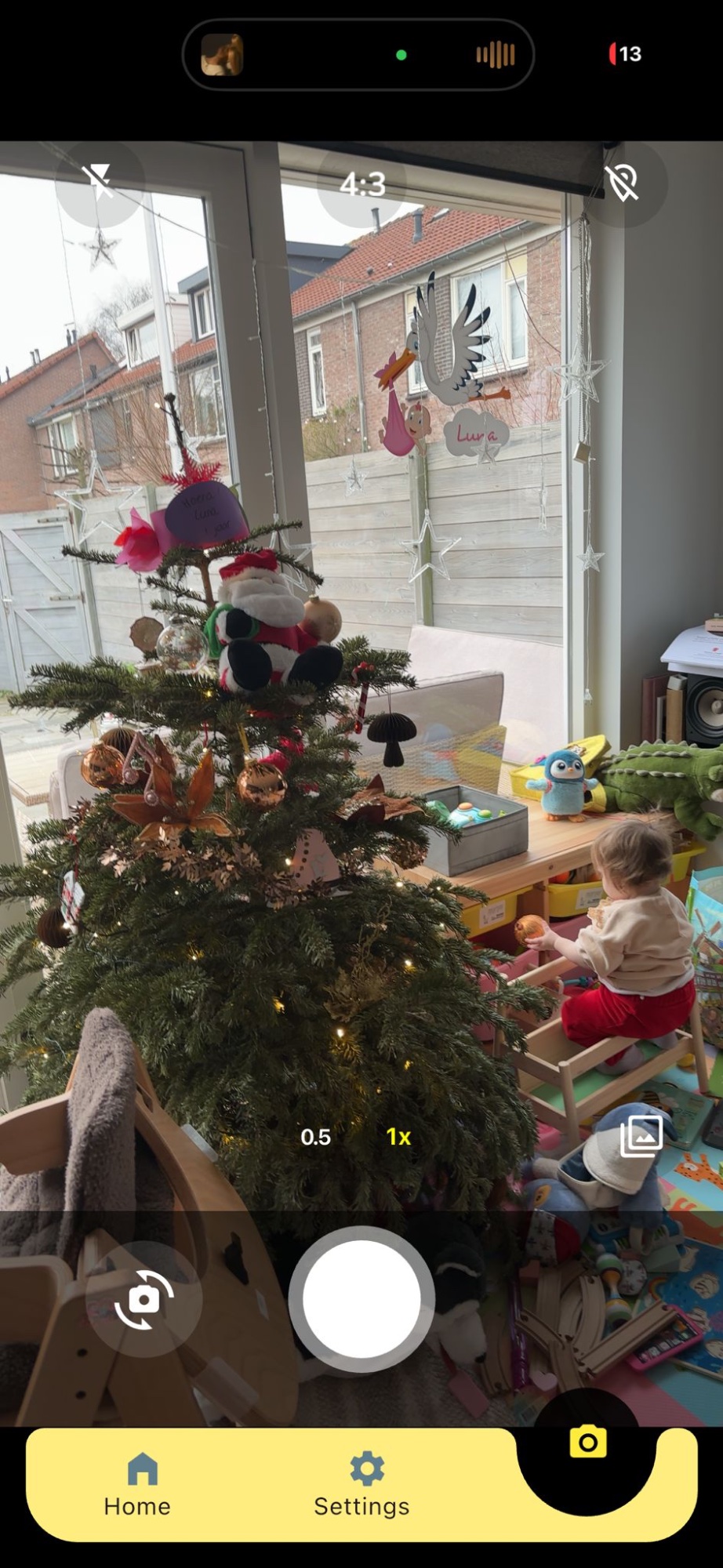Toggle the camera flash
This screenshot has width=723, height=1568.
(x=100, y=183)
